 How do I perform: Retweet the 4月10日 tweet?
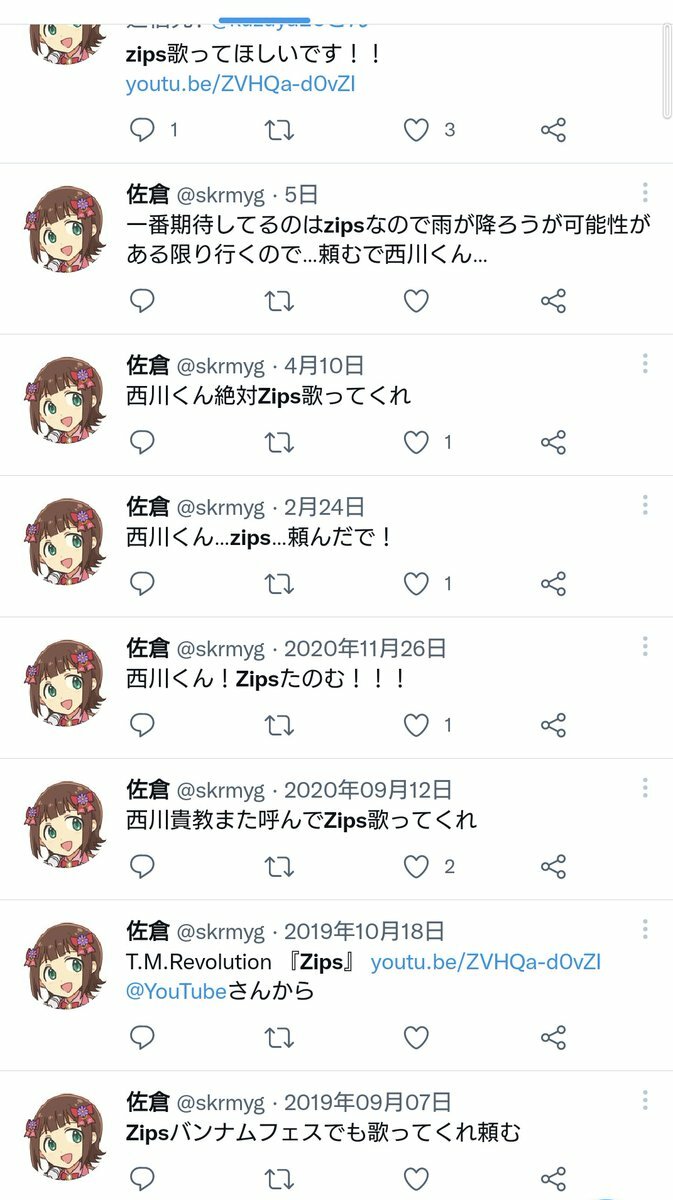pyautogui.click(x=279, y=442)
